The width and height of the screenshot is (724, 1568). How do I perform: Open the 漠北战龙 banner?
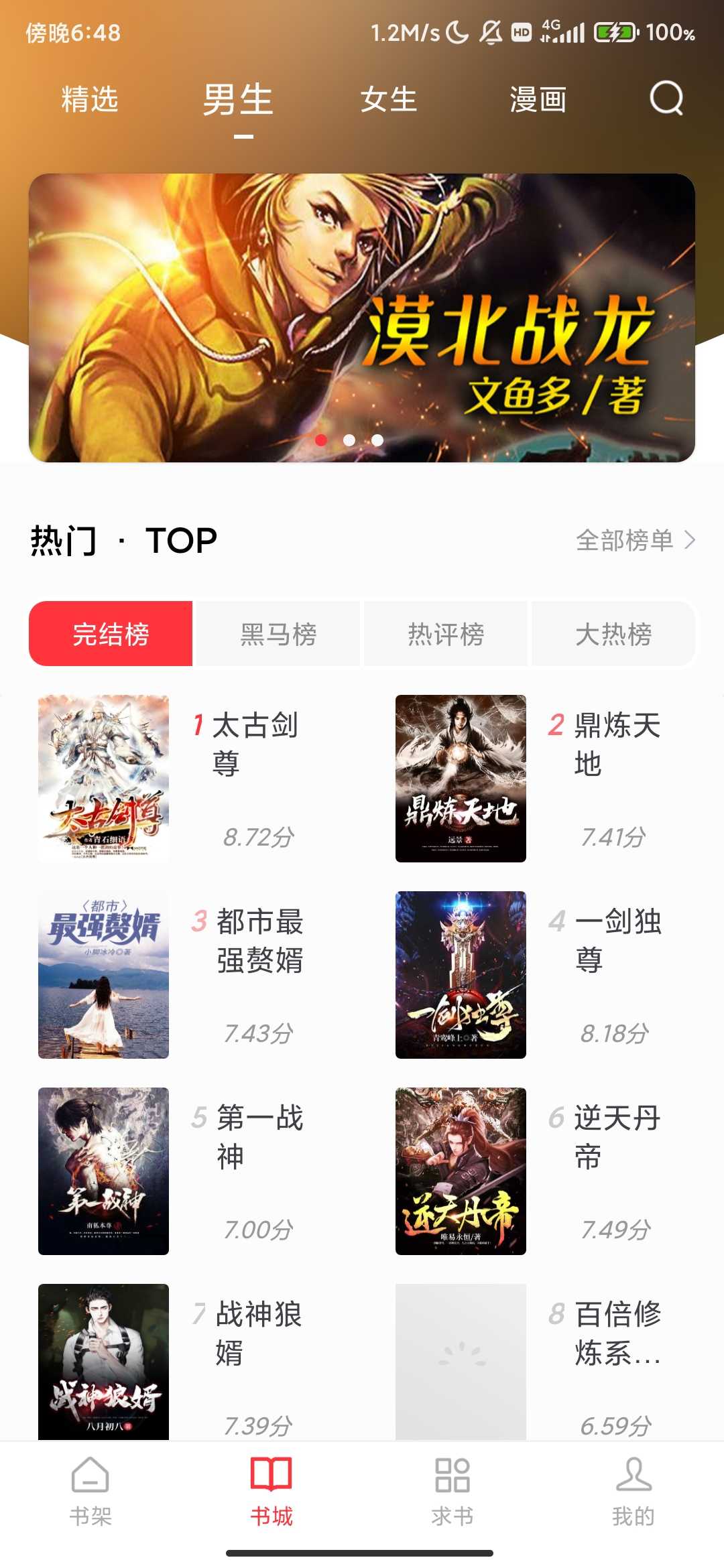click(x=362, y=318)
